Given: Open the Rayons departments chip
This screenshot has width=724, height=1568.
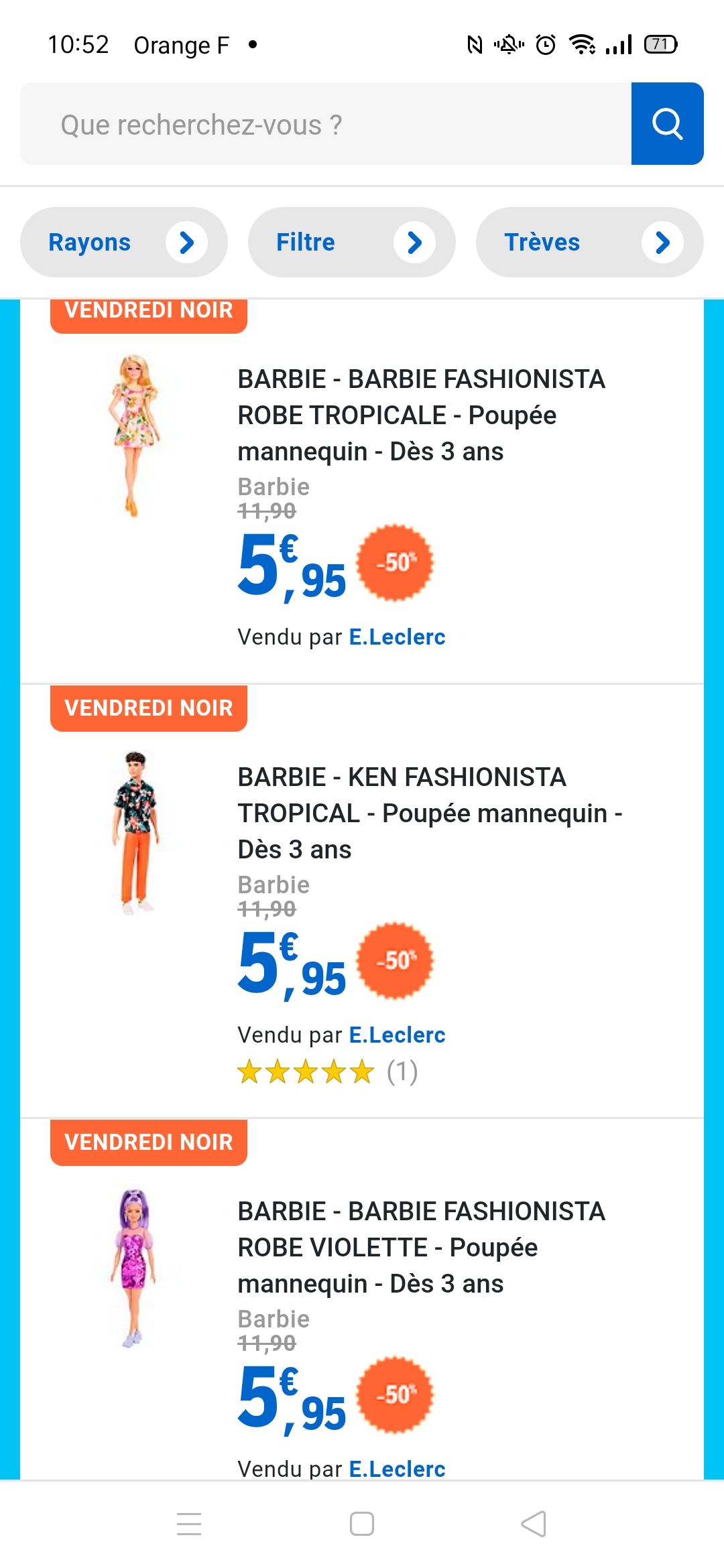Looking at the screenshot, I should (123, 242).
